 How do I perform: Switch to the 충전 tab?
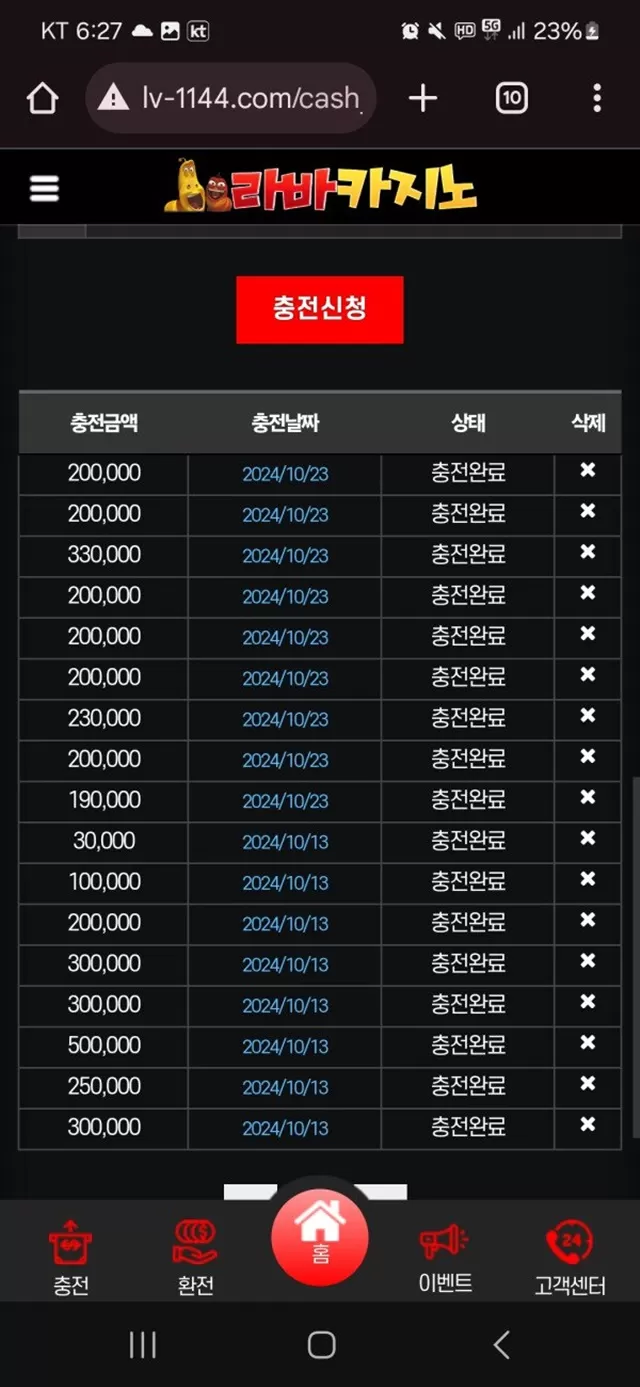coord(71,1257)
